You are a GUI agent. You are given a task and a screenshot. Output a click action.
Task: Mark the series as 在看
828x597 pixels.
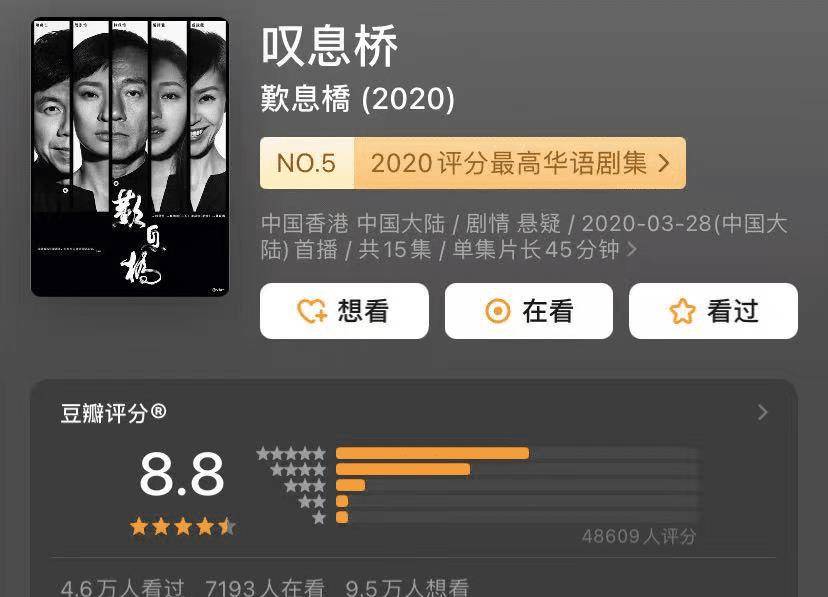tap(528, 311)
